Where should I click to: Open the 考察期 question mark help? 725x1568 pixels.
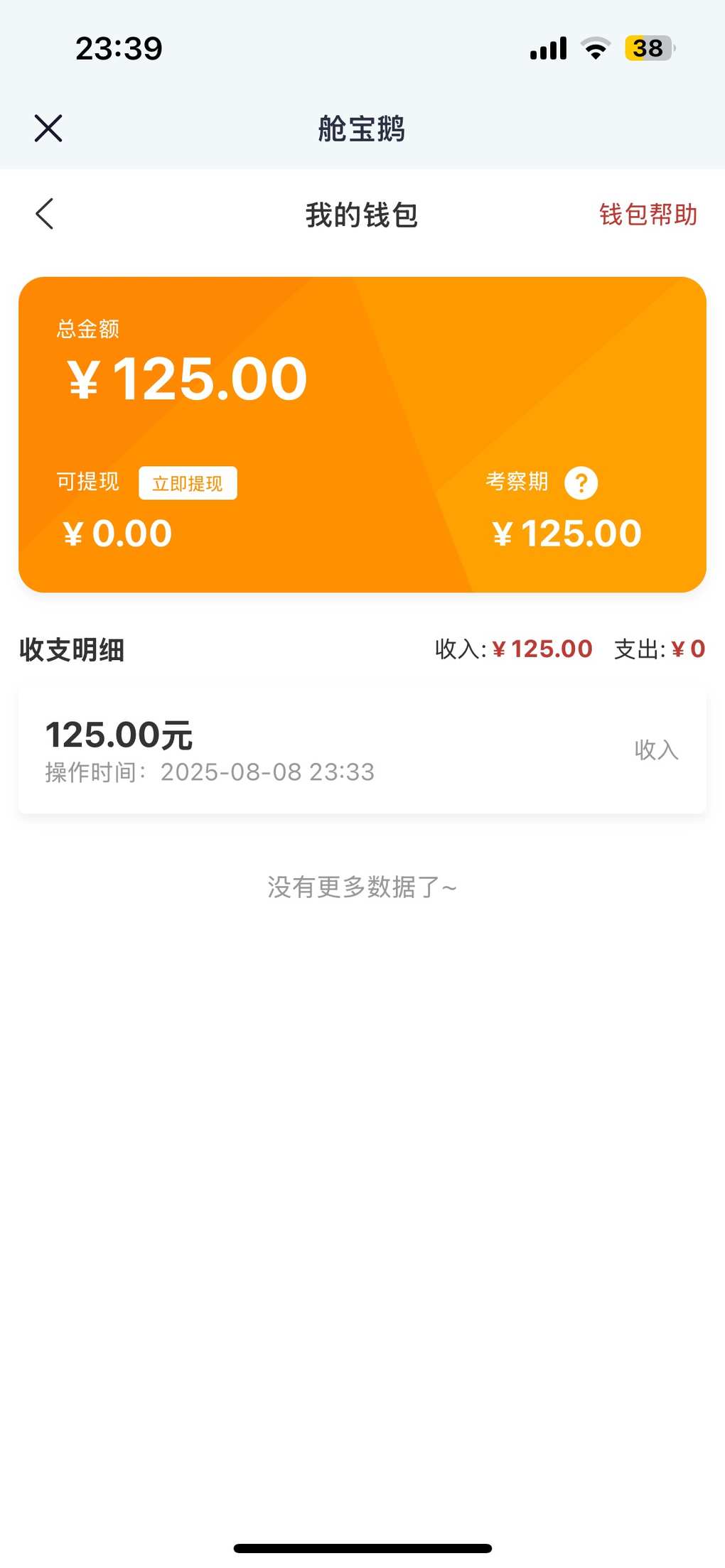[x=581, y=483]
